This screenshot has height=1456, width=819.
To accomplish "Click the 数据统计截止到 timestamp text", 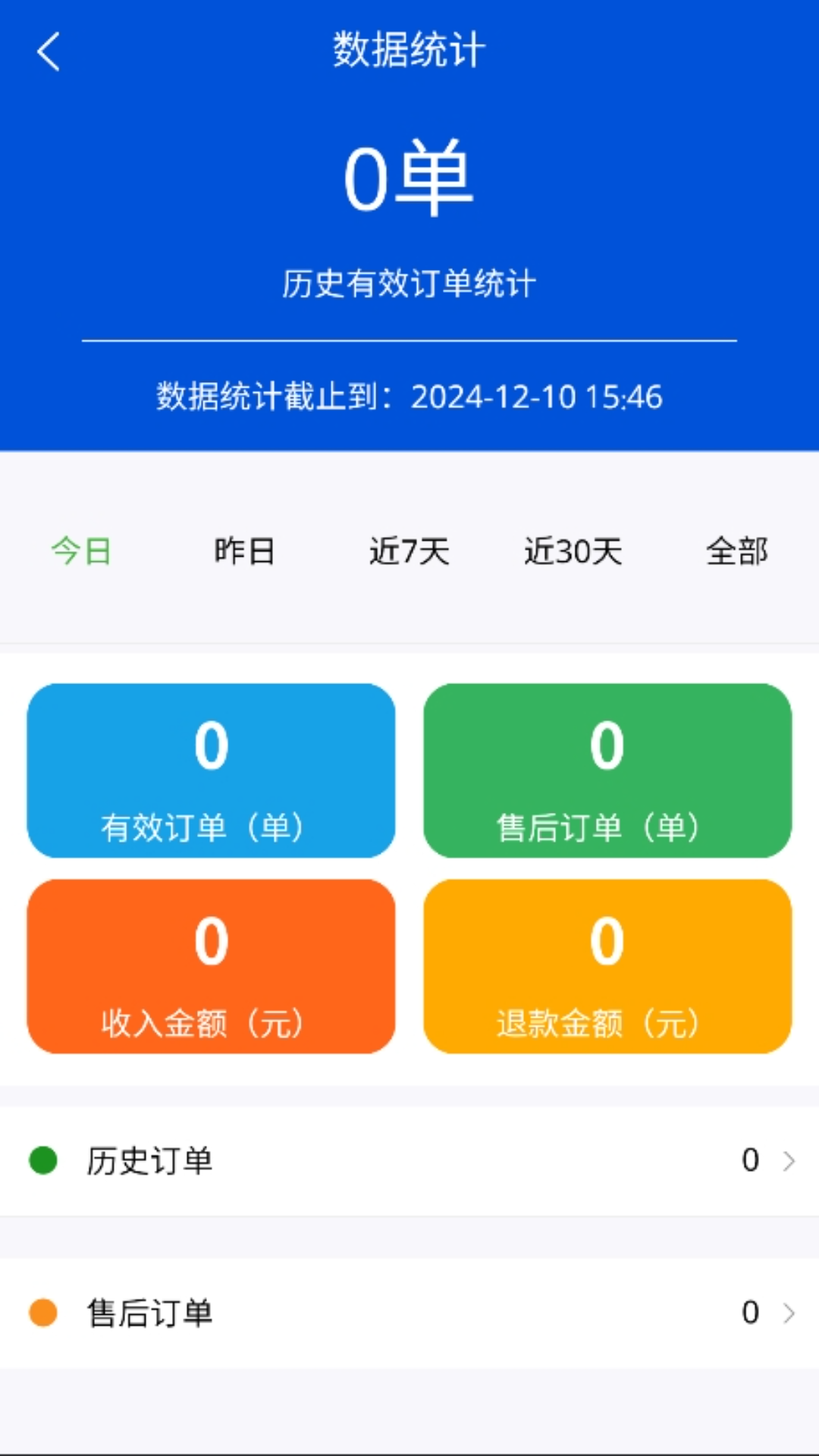I will (409, 396).
